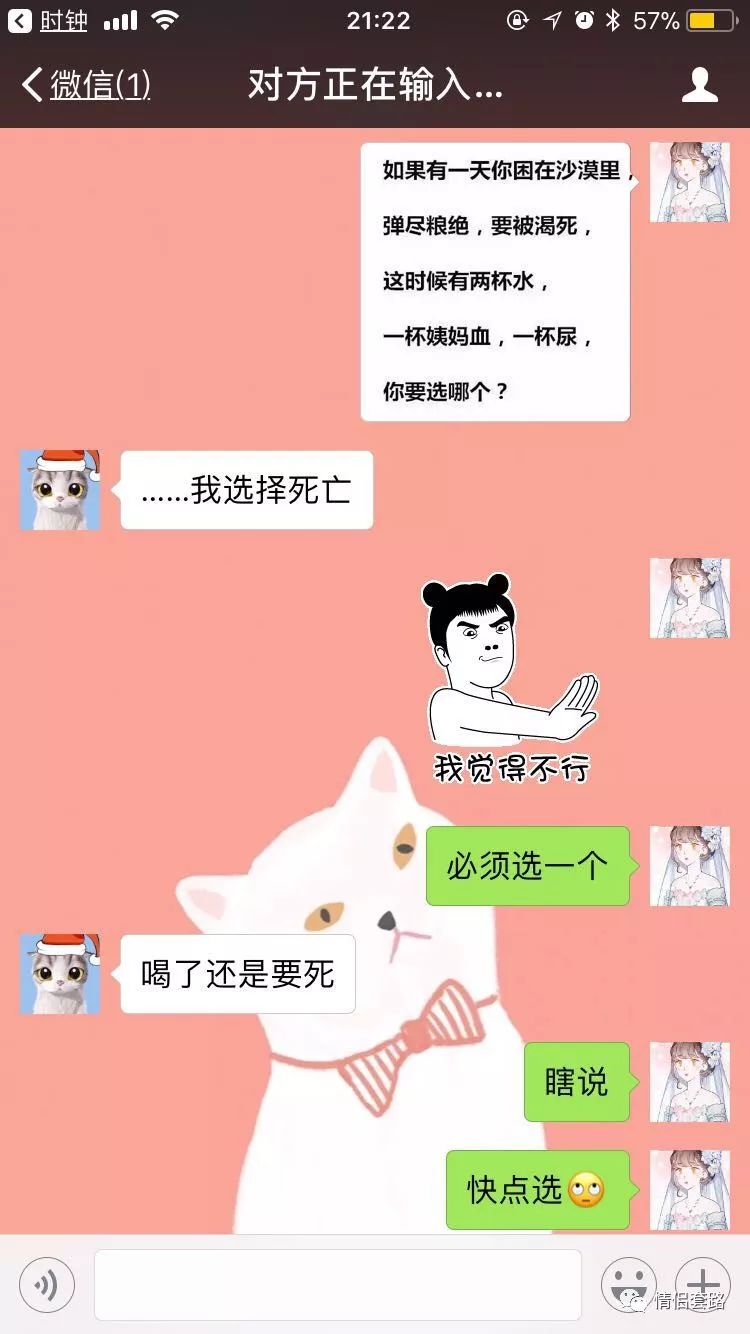This screenshot has height=1334, width=750.
Task: Switch to voice message input
Action: point(47,1285)
